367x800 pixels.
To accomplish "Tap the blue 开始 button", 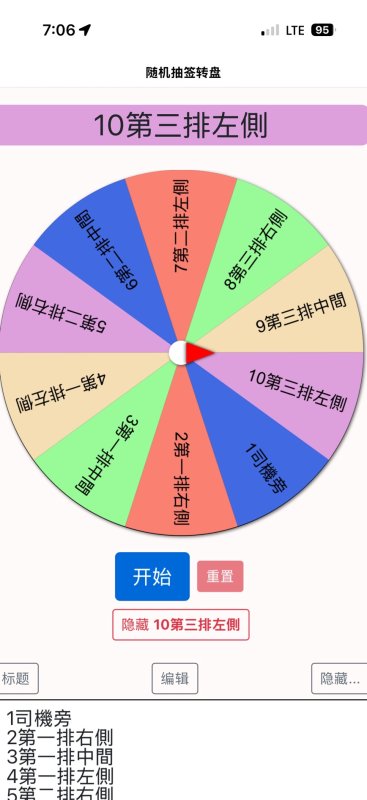I will click(x=152, y=576).
